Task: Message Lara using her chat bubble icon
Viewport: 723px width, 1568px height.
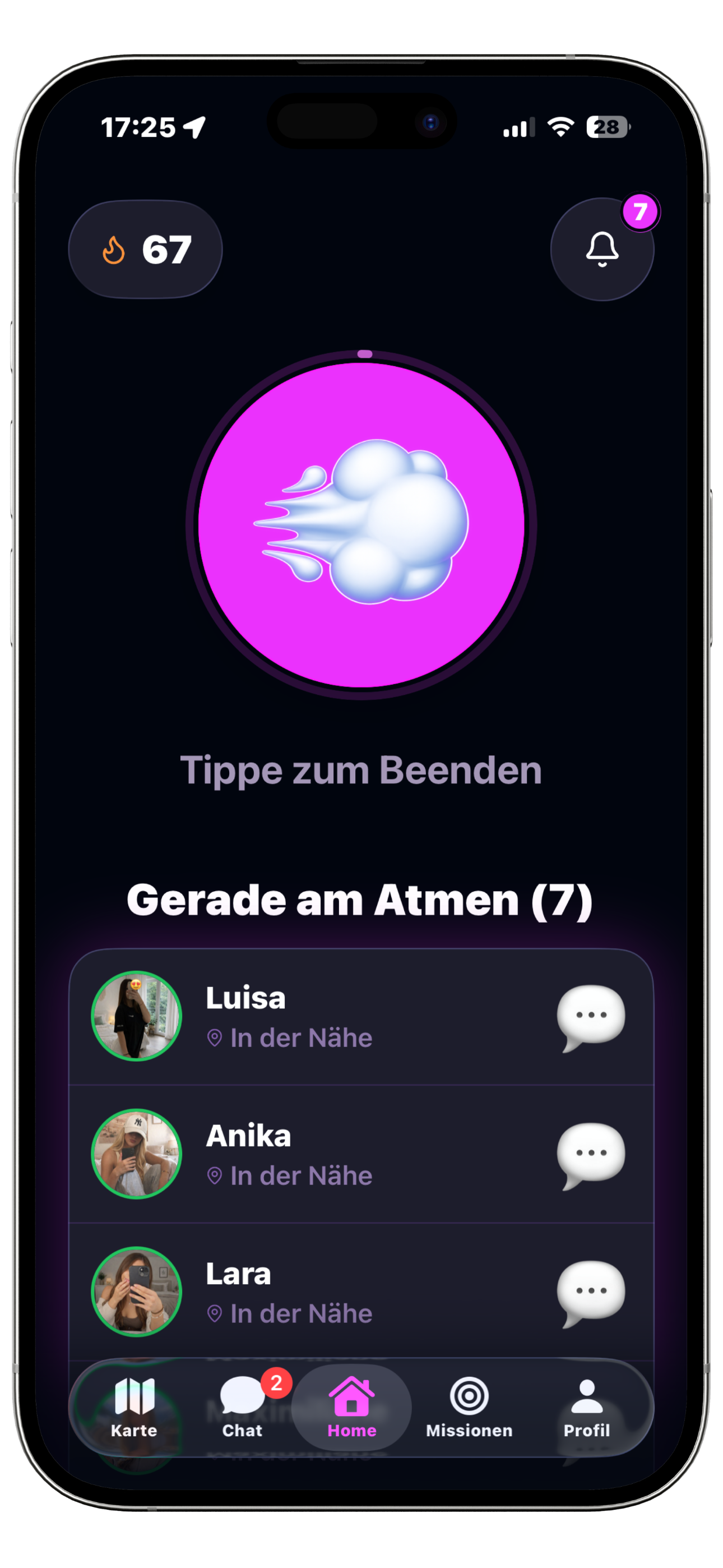Action: pos(591,1290)
